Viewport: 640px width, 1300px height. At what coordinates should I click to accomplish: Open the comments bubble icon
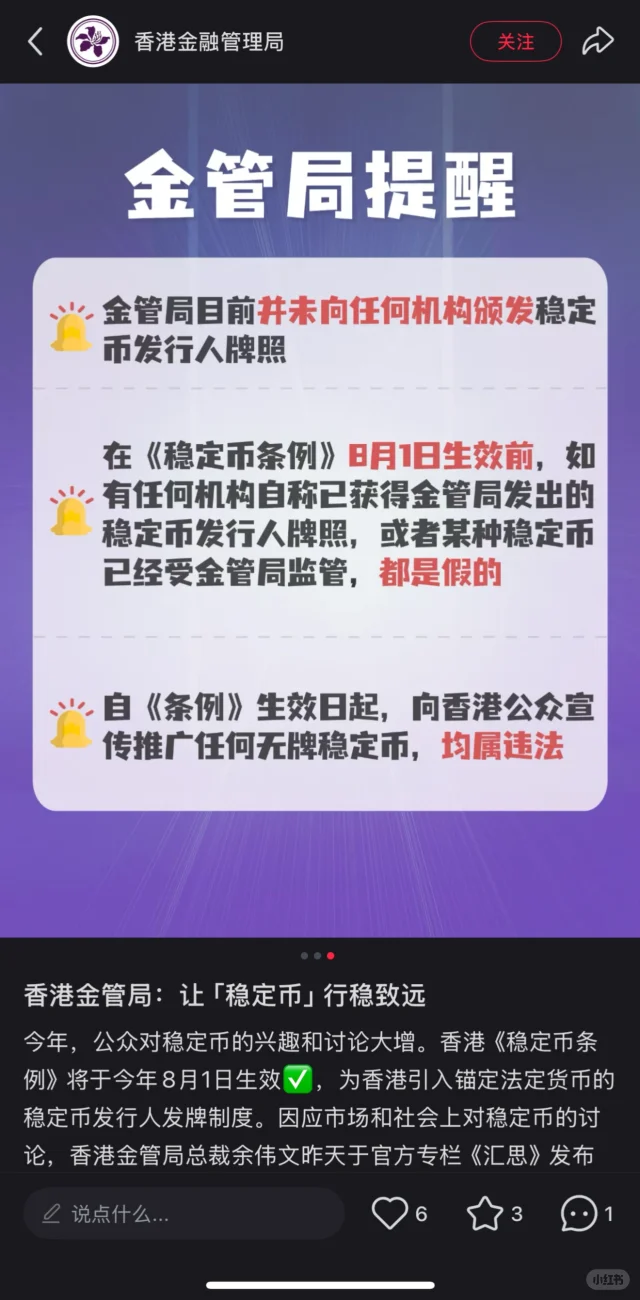[579, 1214]
